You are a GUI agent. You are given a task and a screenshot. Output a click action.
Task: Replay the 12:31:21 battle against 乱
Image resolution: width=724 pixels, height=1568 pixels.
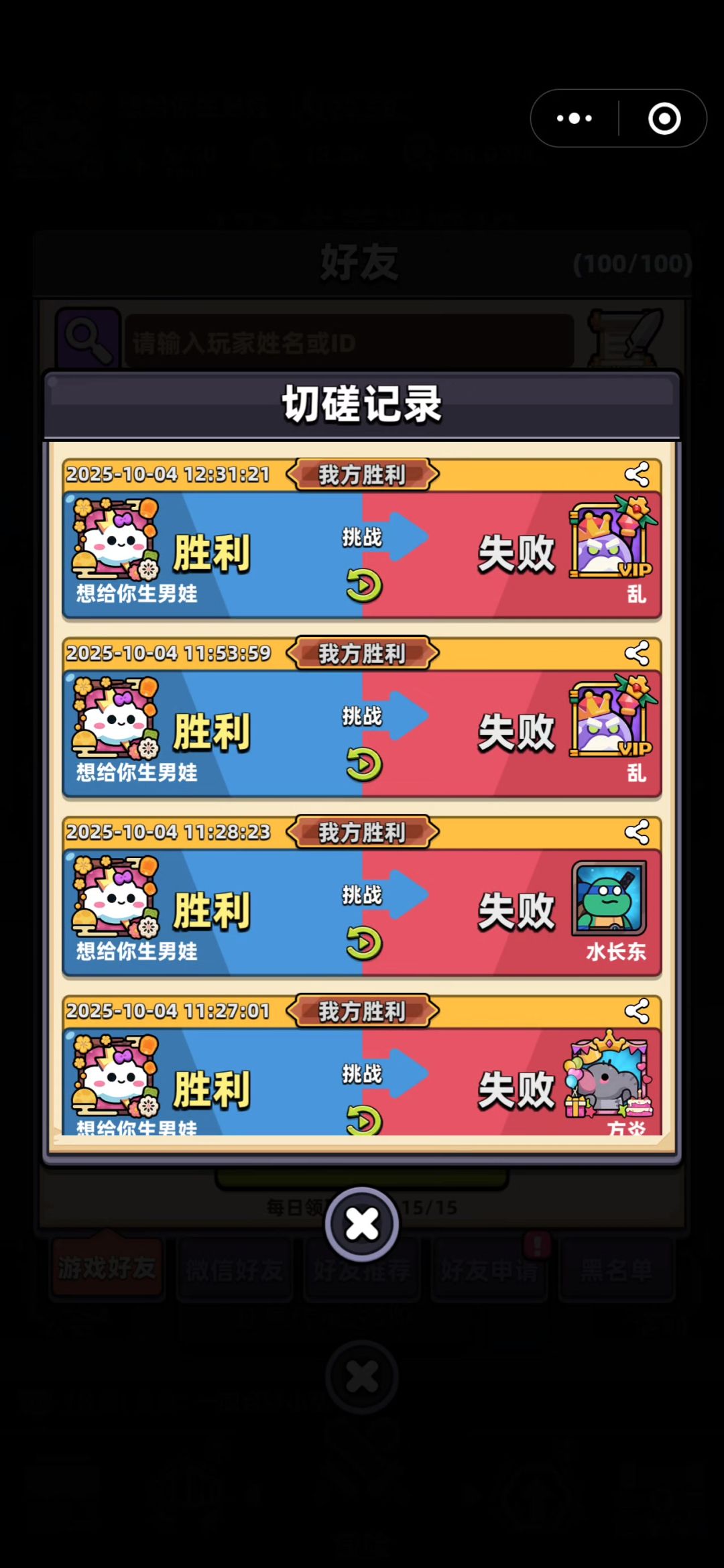(364, 585)
